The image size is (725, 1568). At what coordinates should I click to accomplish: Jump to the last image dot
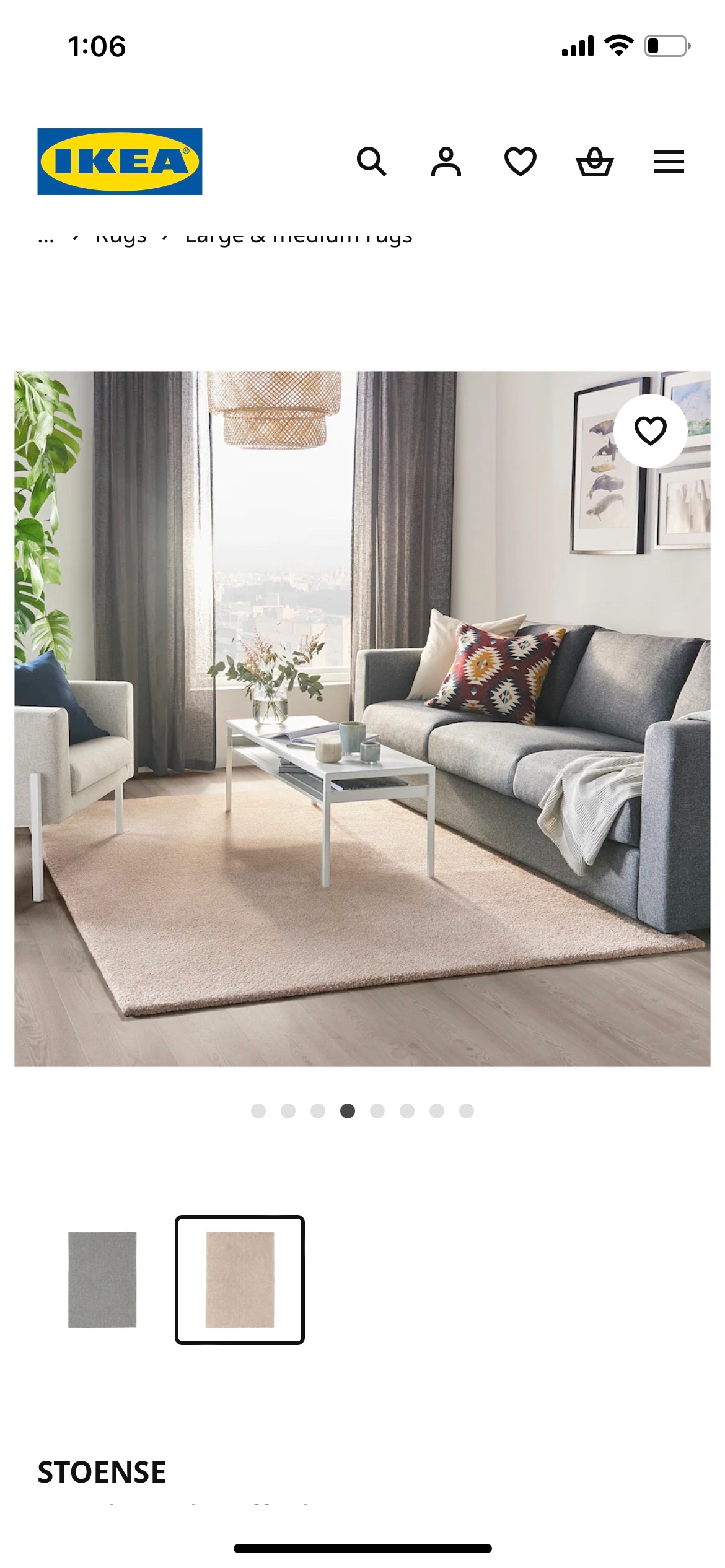pos(467,1111)
